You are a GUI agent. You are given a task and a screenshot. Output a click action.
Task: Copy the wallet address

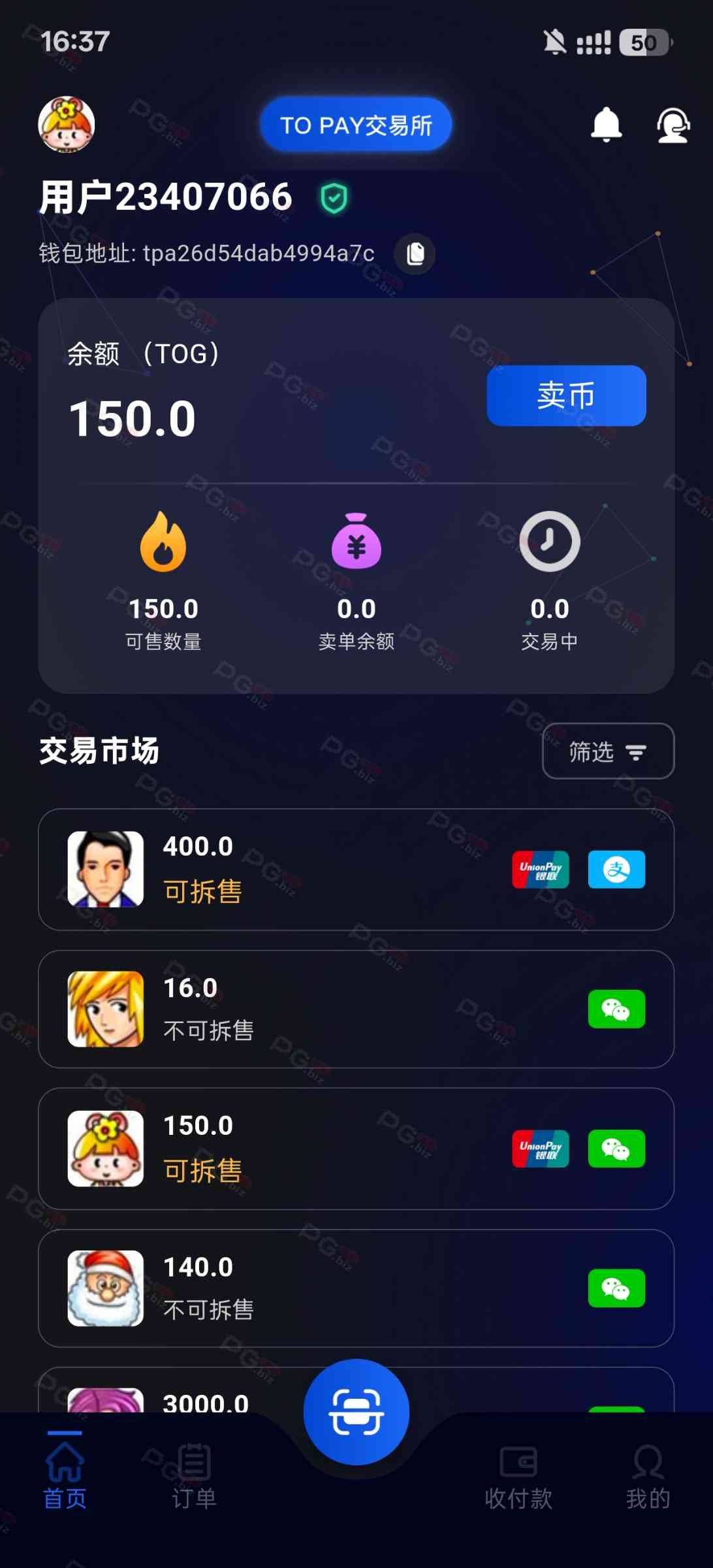(x=415, y=253)
